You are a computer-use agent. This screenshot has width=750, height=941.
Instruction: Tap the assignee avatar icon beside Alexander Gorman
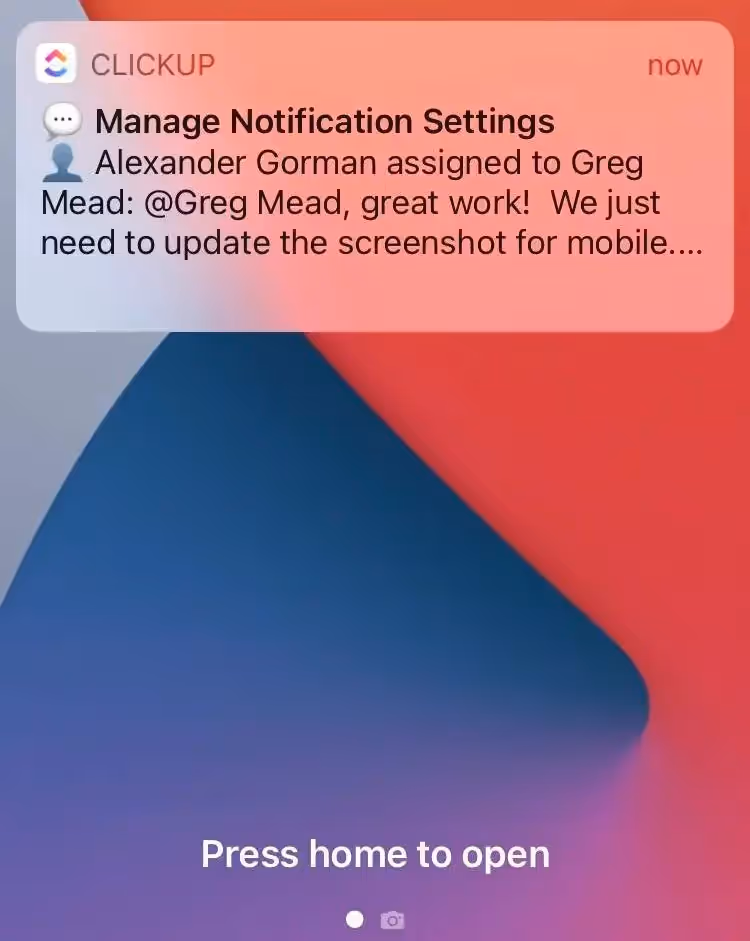pos(62,160)
